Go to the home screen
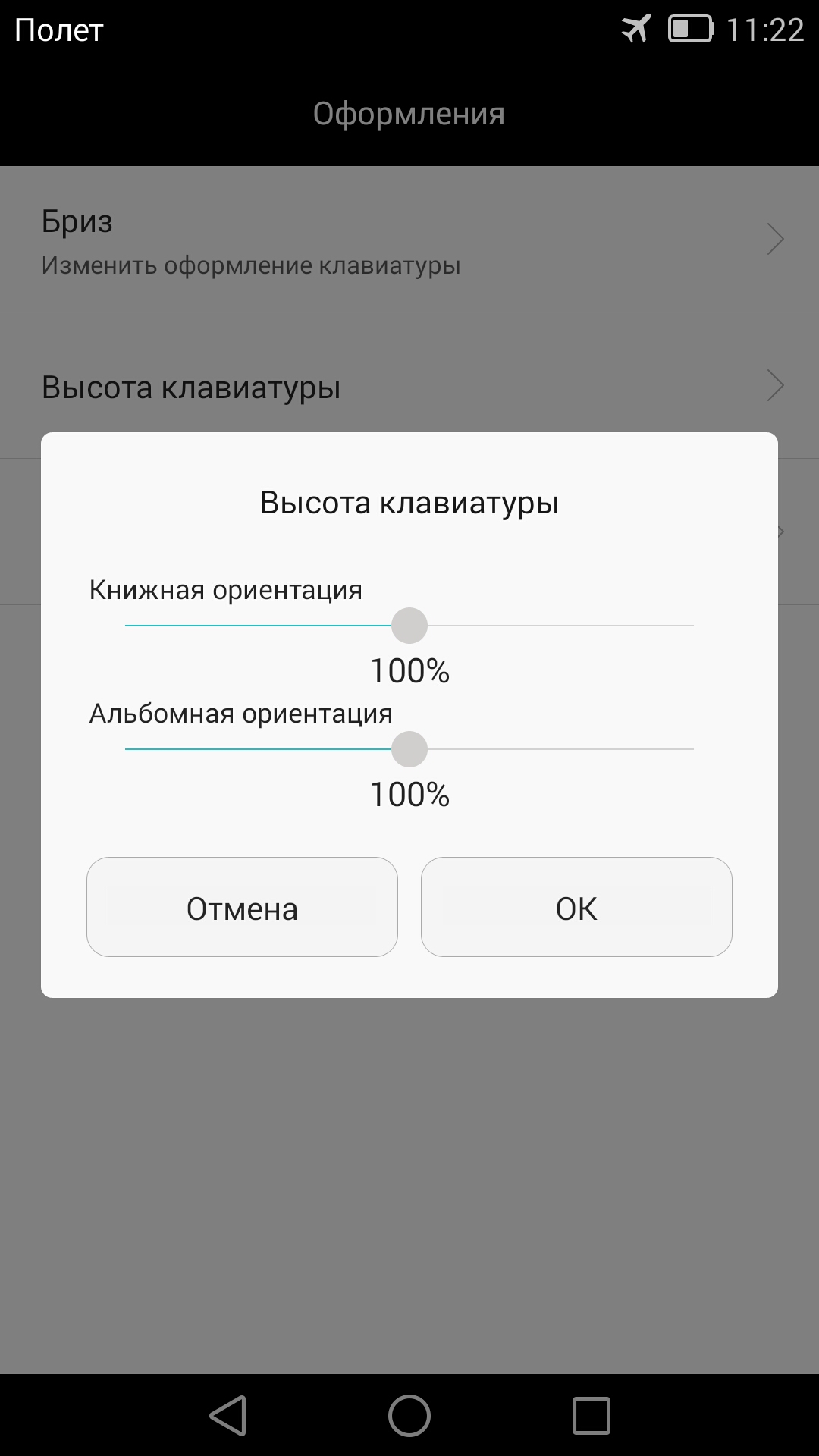 pyautogui.click(x=409, y=1415)
